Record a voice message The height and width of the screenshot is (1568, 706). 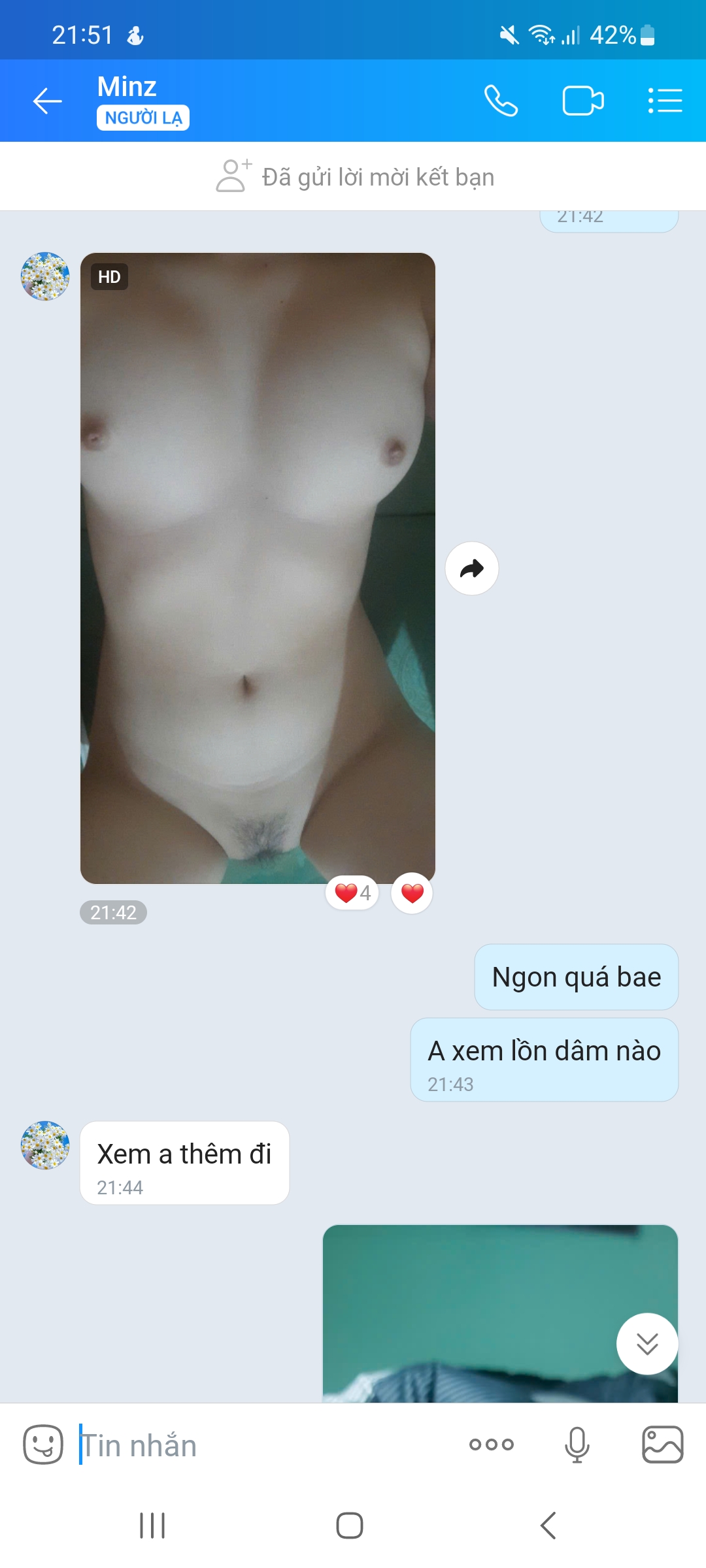pos(577,1445)
